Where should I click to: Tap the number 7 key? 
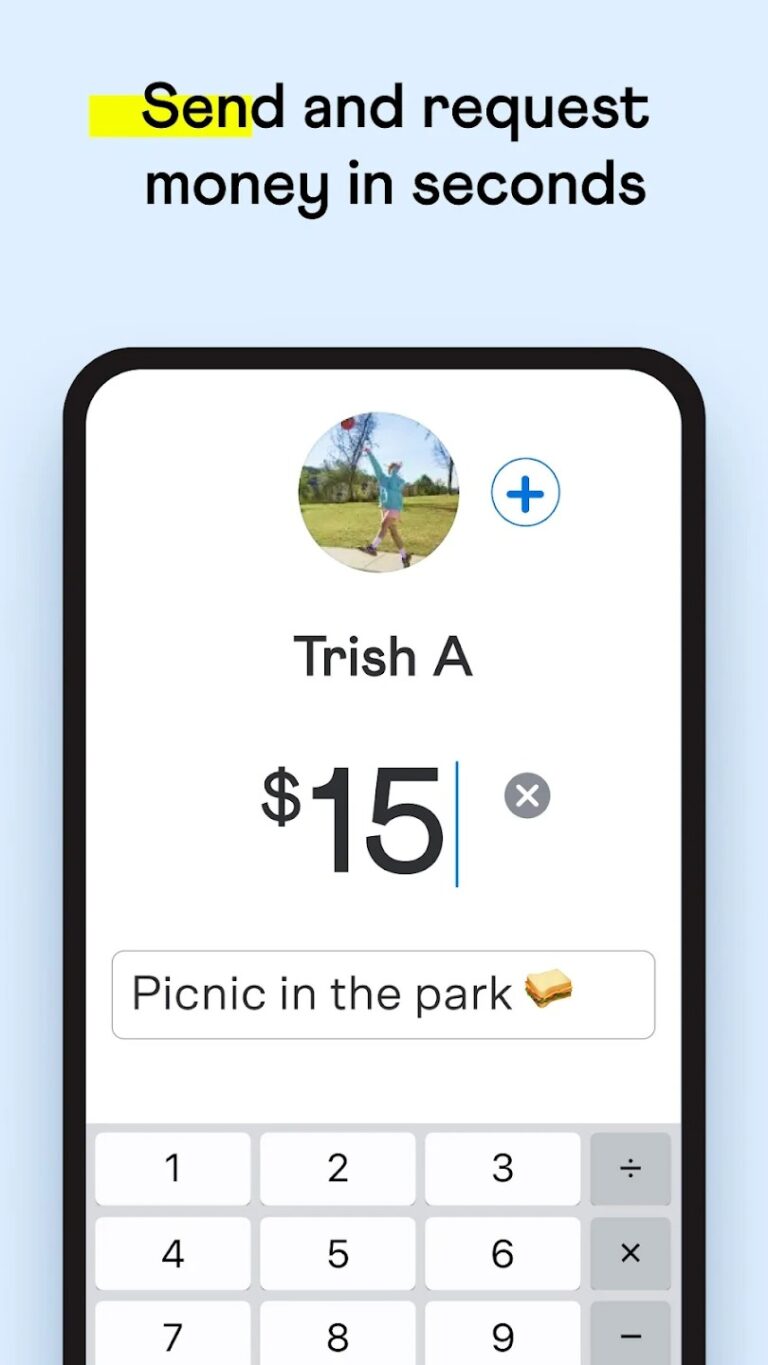[172, 1336]
